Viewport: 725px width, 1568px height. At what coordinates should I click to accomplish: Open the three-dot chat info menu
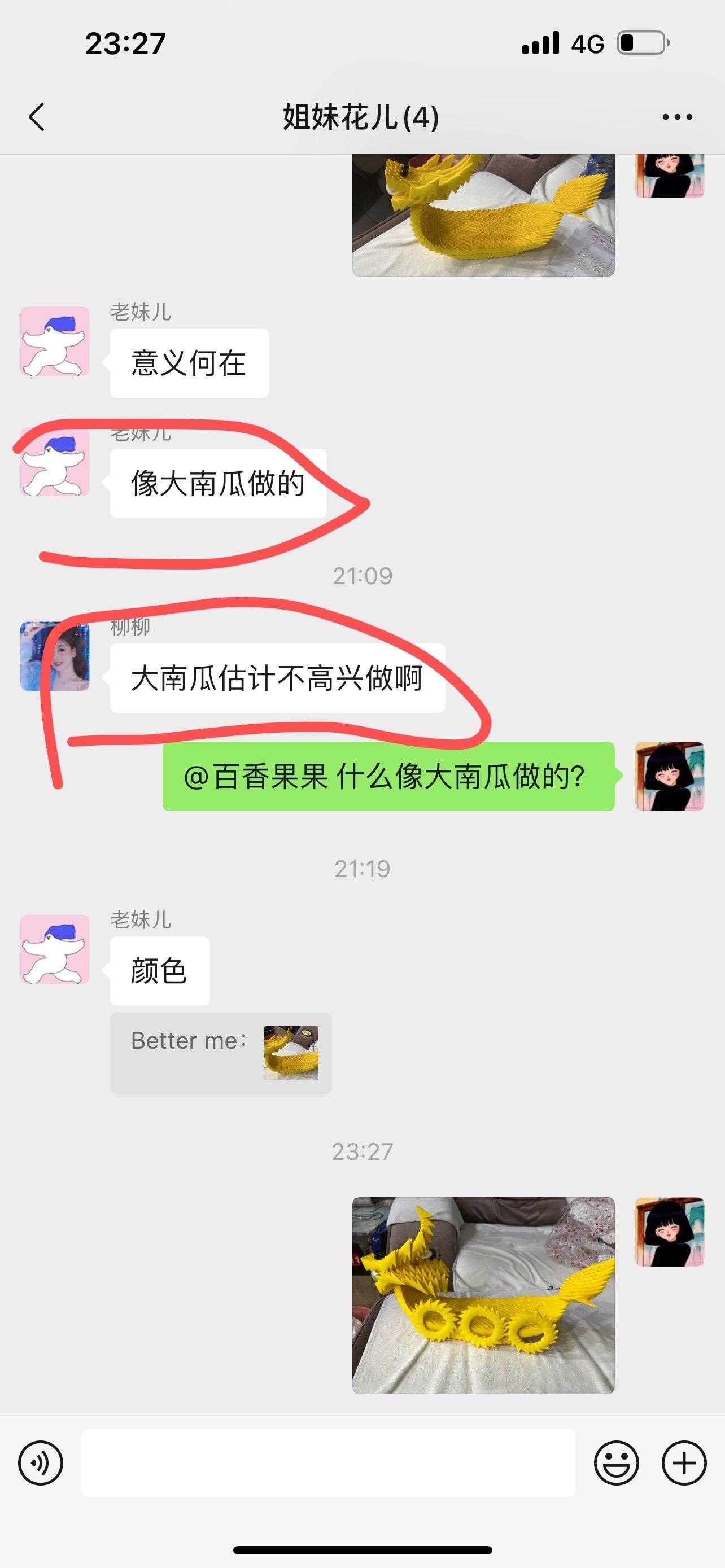677,117
